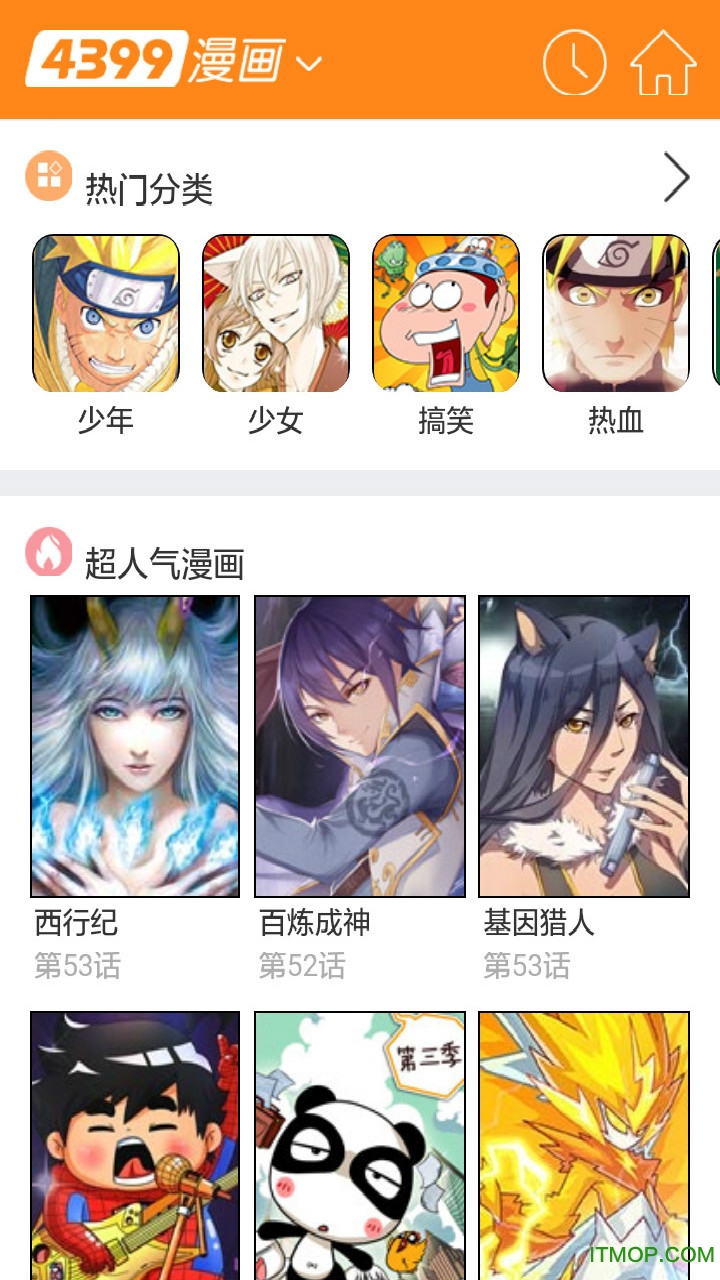Screen dimensions: 720x1280
Task: Open the 少女 category icon
Action: pos(275,312)
